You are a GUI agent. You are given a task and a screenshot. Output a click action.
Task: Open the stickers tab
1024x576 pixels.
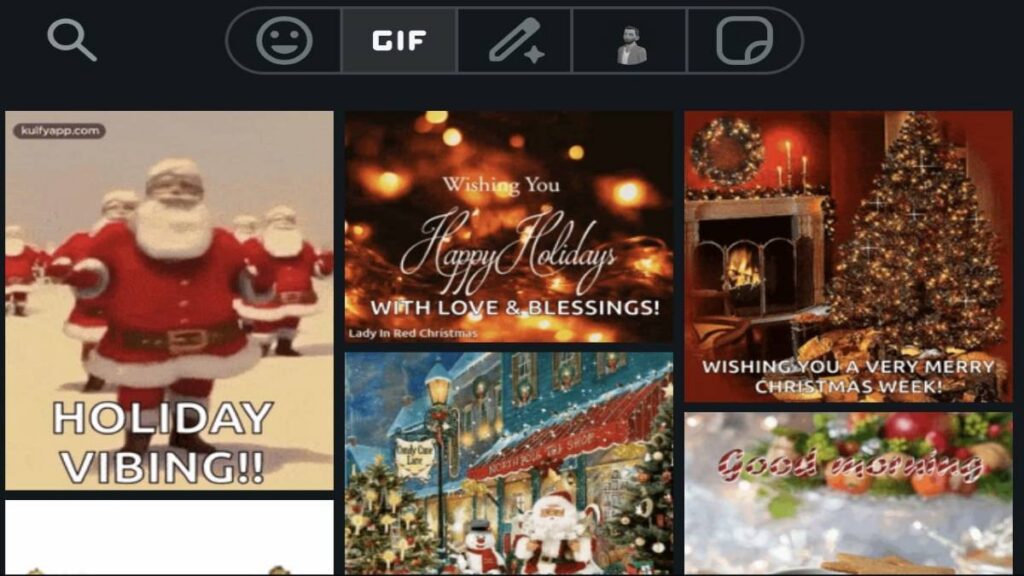(x=744, y=41)
